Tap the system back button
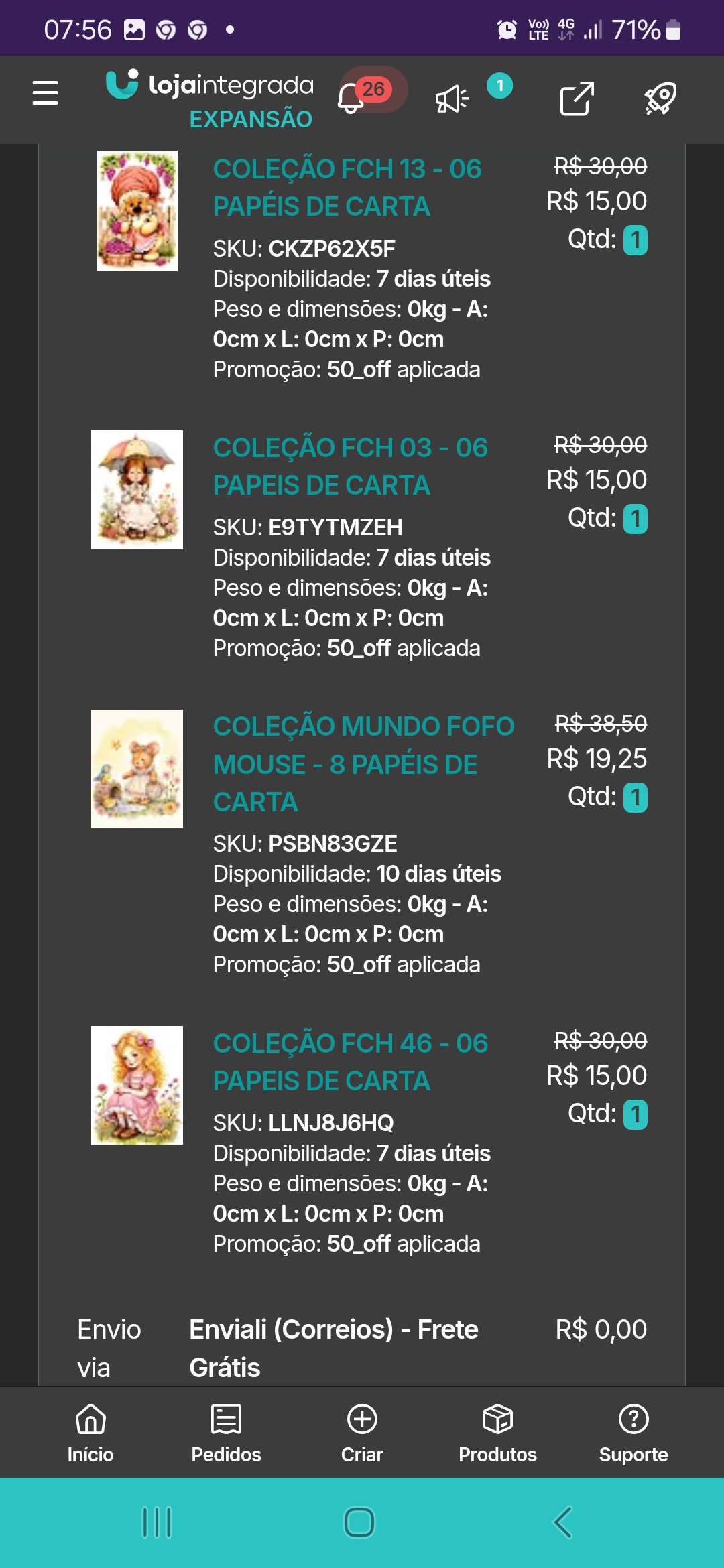 [563, 1522]
